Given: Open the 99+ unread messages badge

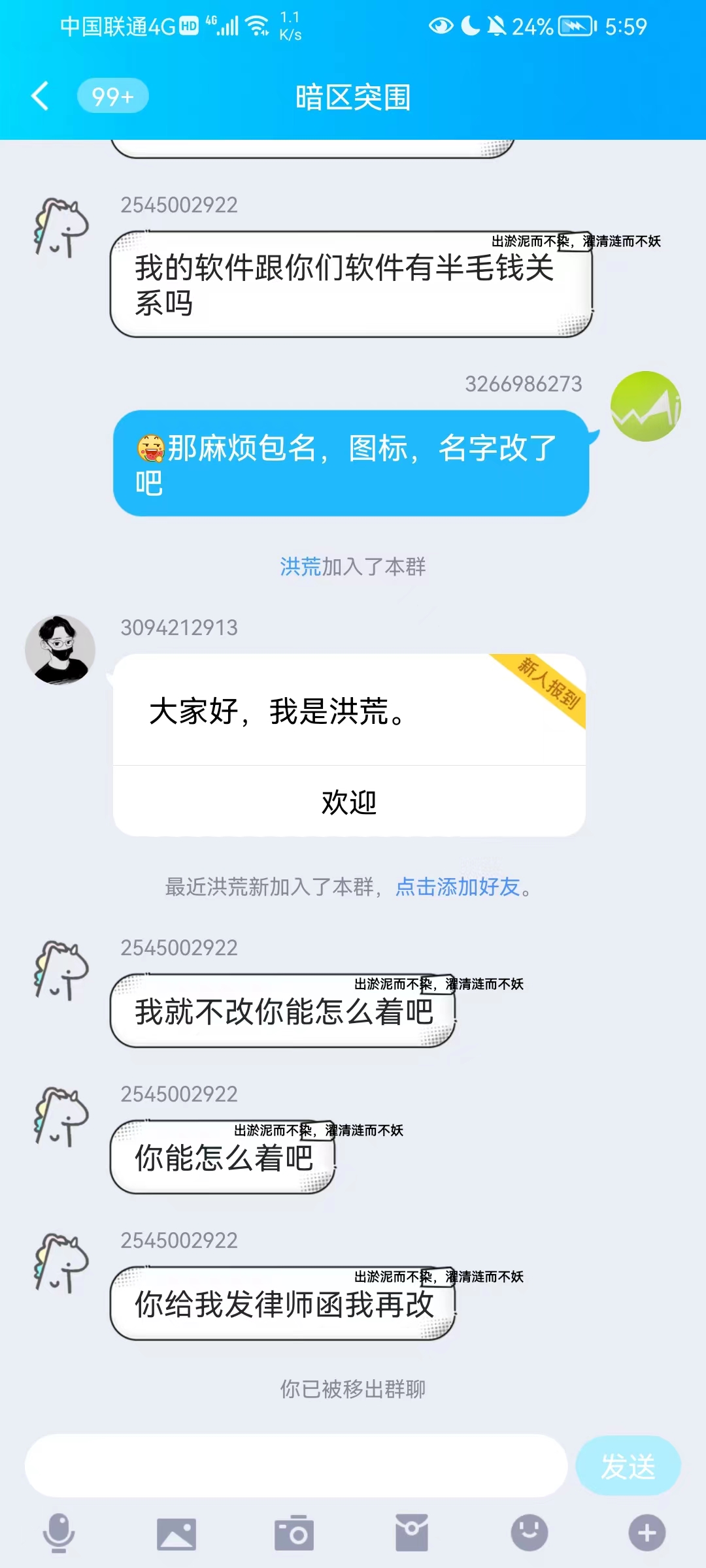Looking at the screenshot, I should click(x=112, y=97).
